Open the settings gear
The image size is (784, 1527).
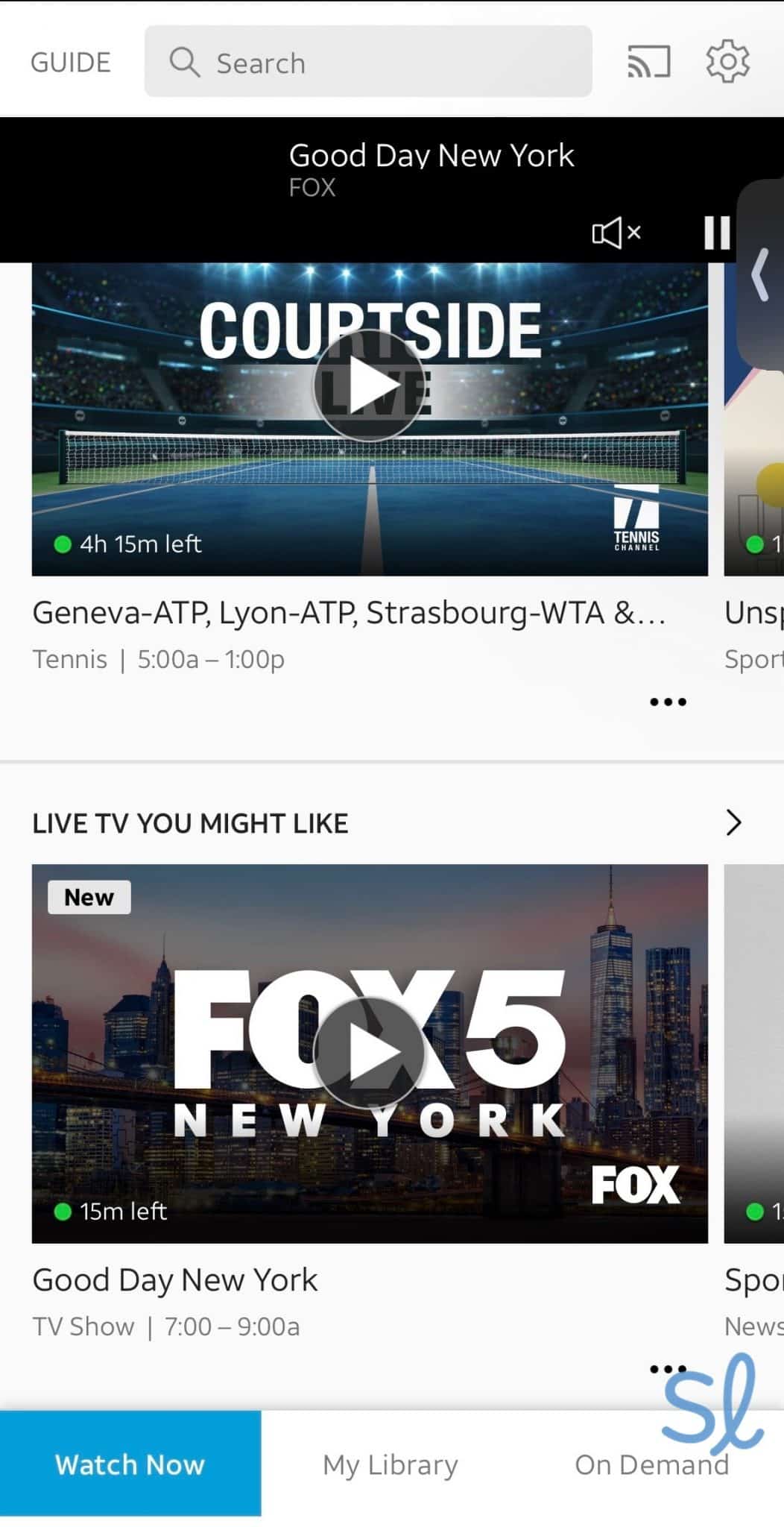727,62
